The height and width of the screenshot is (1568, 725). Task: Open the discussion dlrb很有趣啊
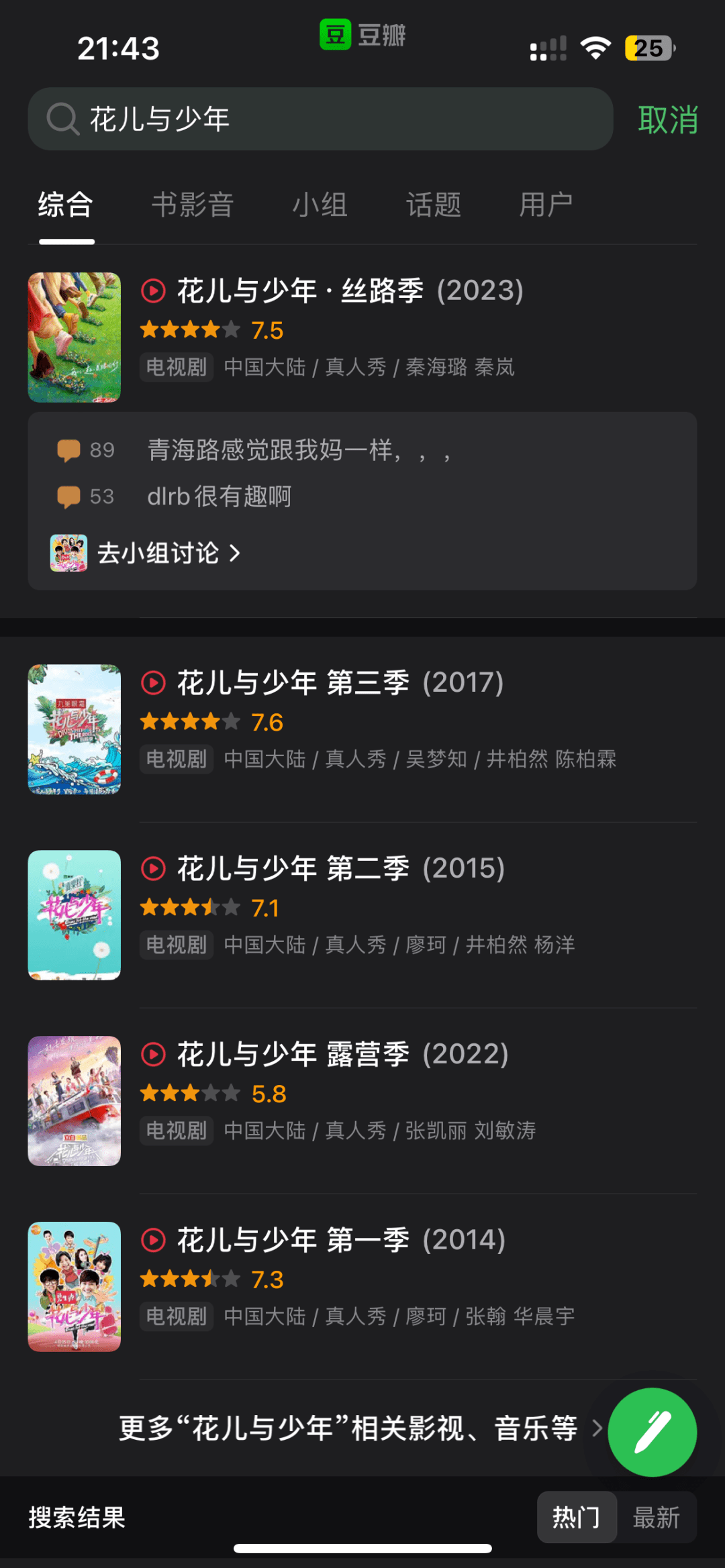pyautogui.click(x=220, y=497)
